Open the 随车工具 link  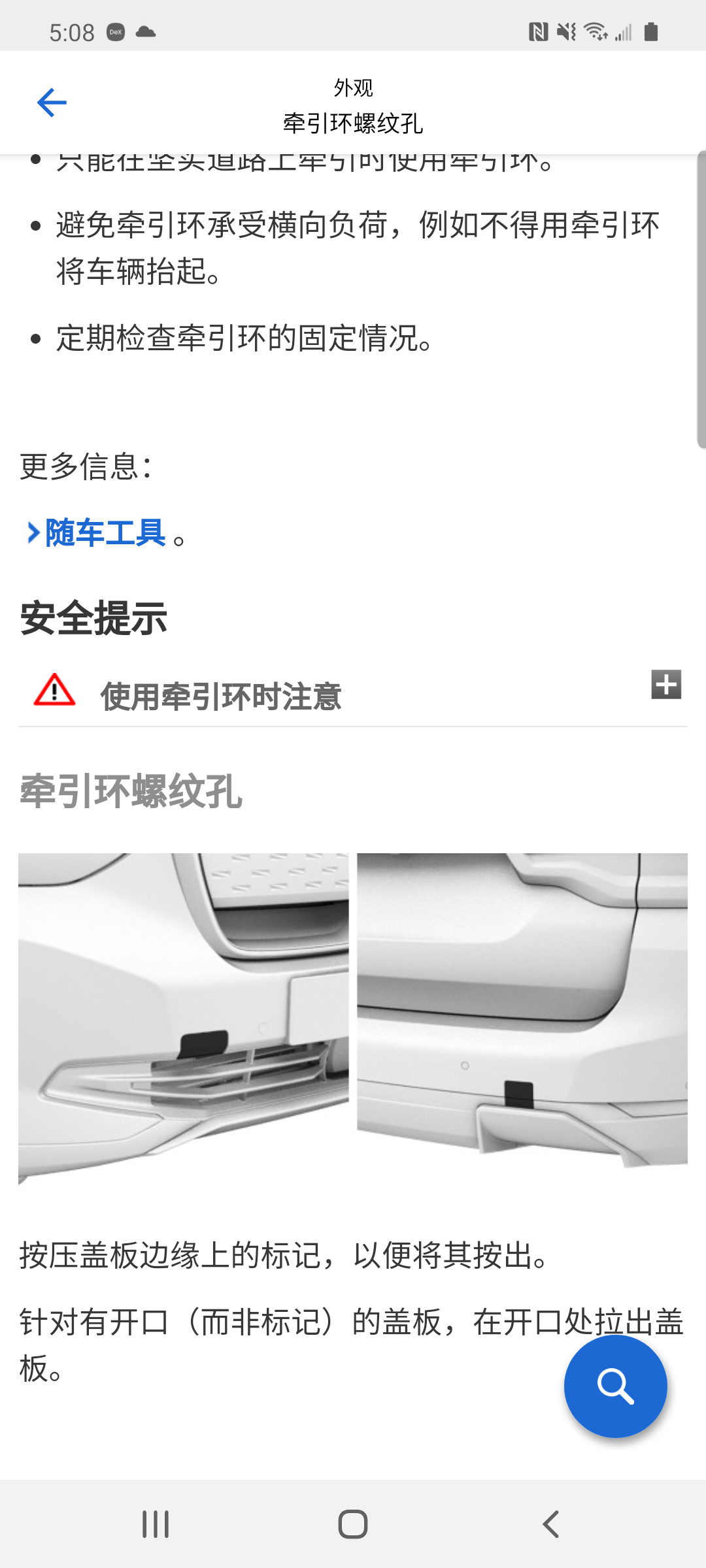[105, 532]
